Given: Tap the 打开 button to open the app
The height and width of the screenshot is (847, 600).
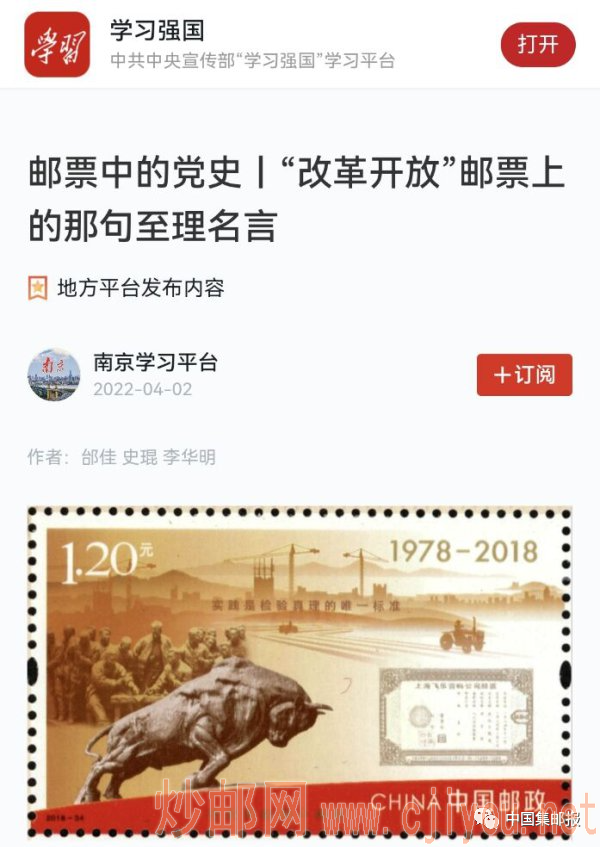Looking at the screenshot, I should [538, 44].
